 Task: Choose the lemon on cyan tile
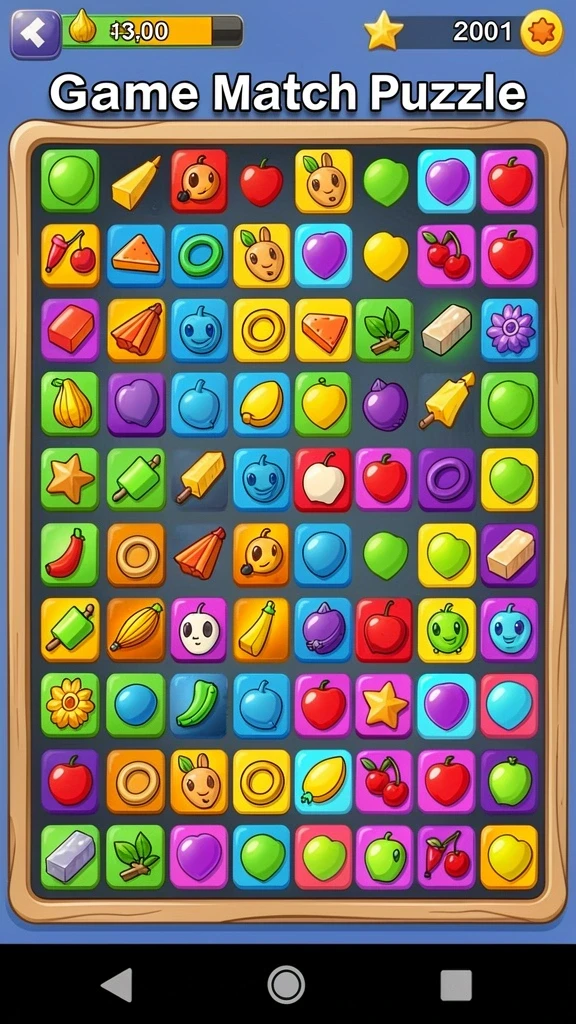(x=323, y=780)
